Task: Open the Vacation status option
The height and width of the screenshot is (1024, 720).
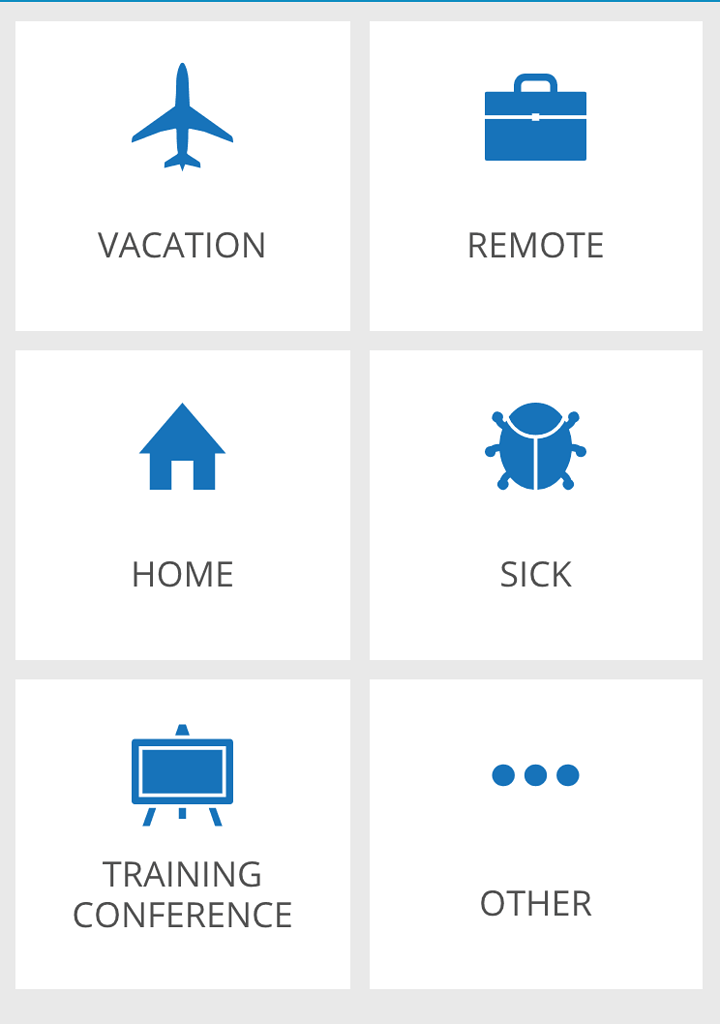Action: 181,175
